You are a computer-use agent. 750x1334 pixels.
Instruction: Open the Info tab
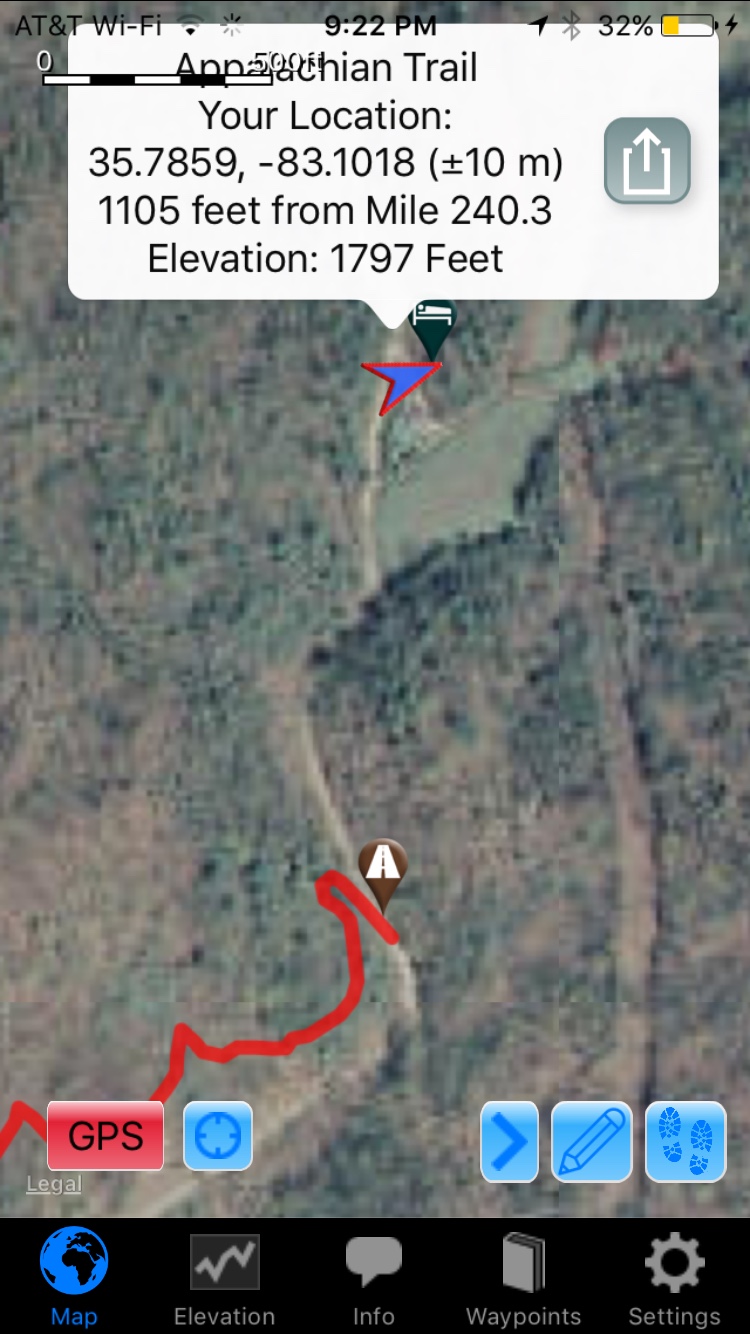[373, 1278]
